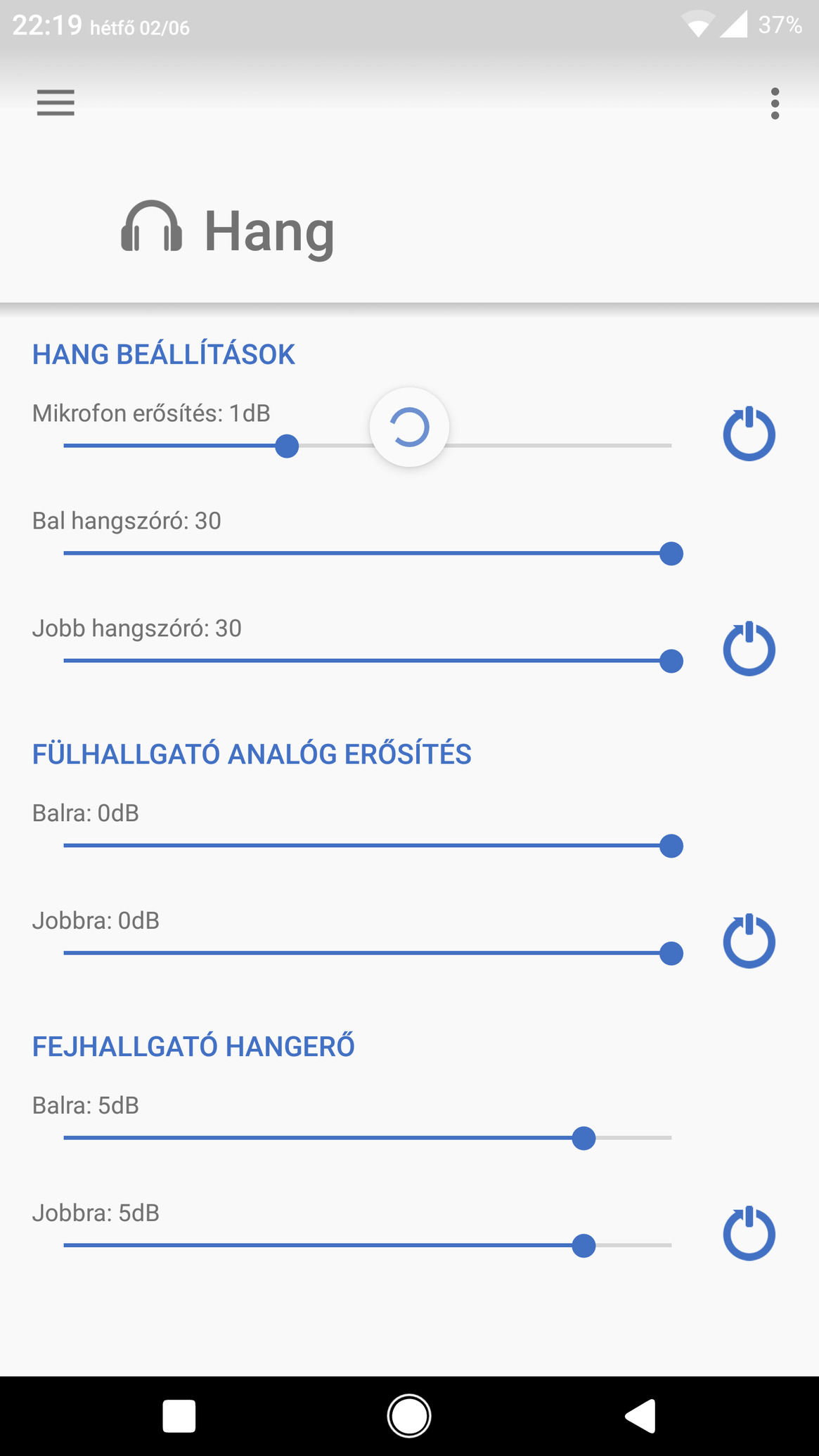Image resolution: width=819 pixels, height=1456 pixels.
Task: Adjust Jobbra slider under Fülhallgató analóg erősítés
Action: coord(368,953)
